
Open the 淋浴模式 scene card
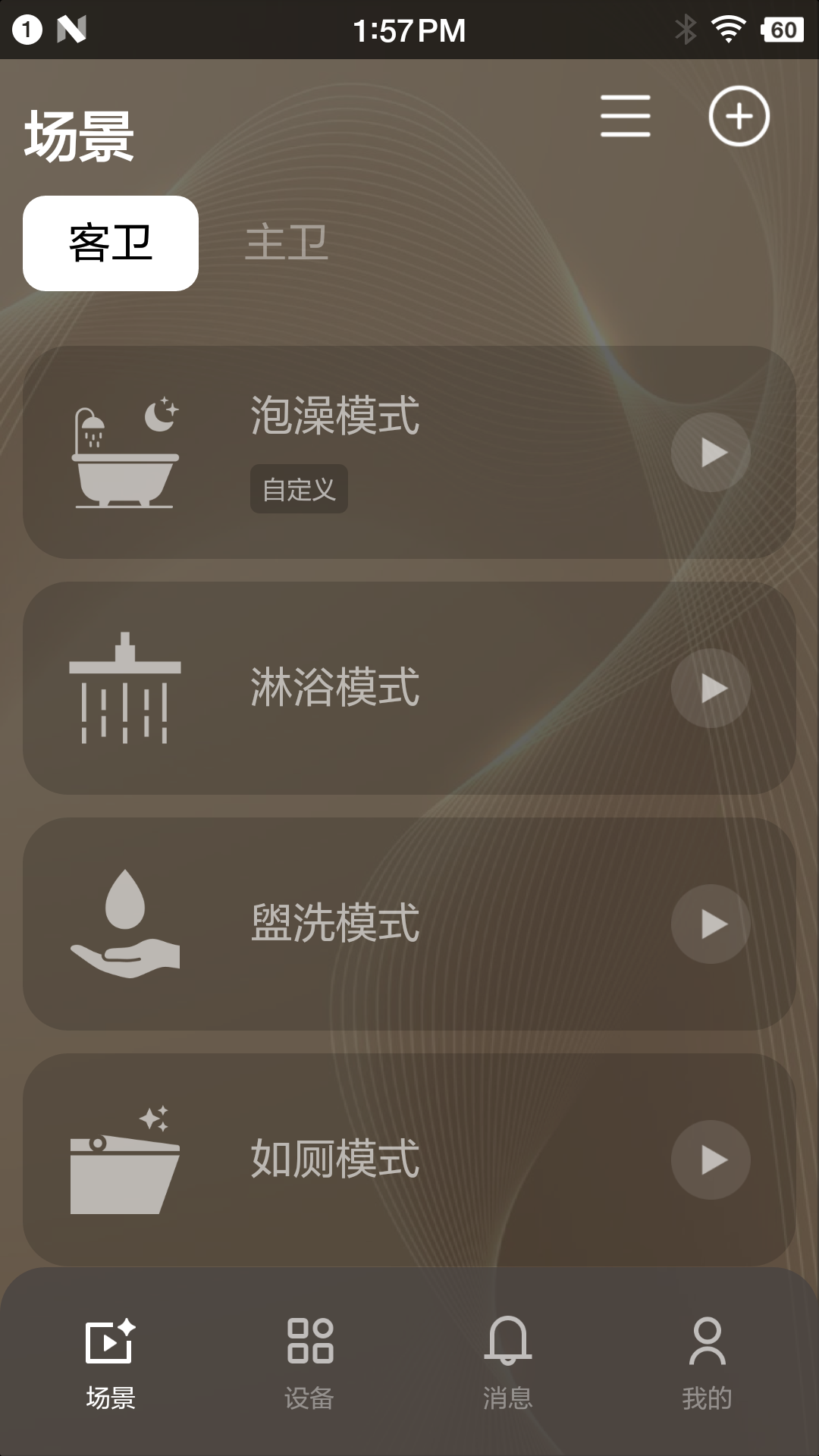379,688
